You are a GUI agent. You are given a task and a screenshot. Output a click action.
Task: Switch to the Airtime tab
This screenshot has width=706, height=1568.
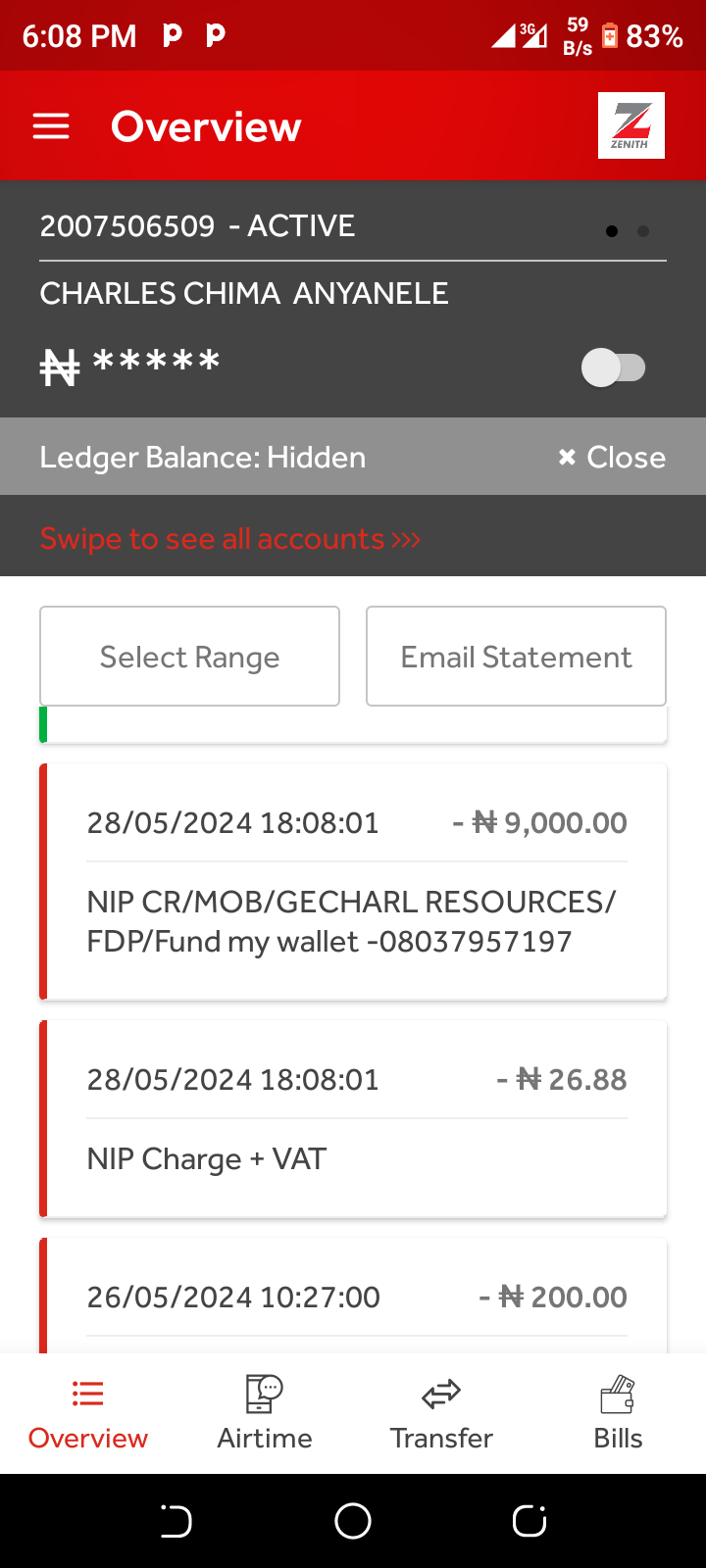point(265,1413)
